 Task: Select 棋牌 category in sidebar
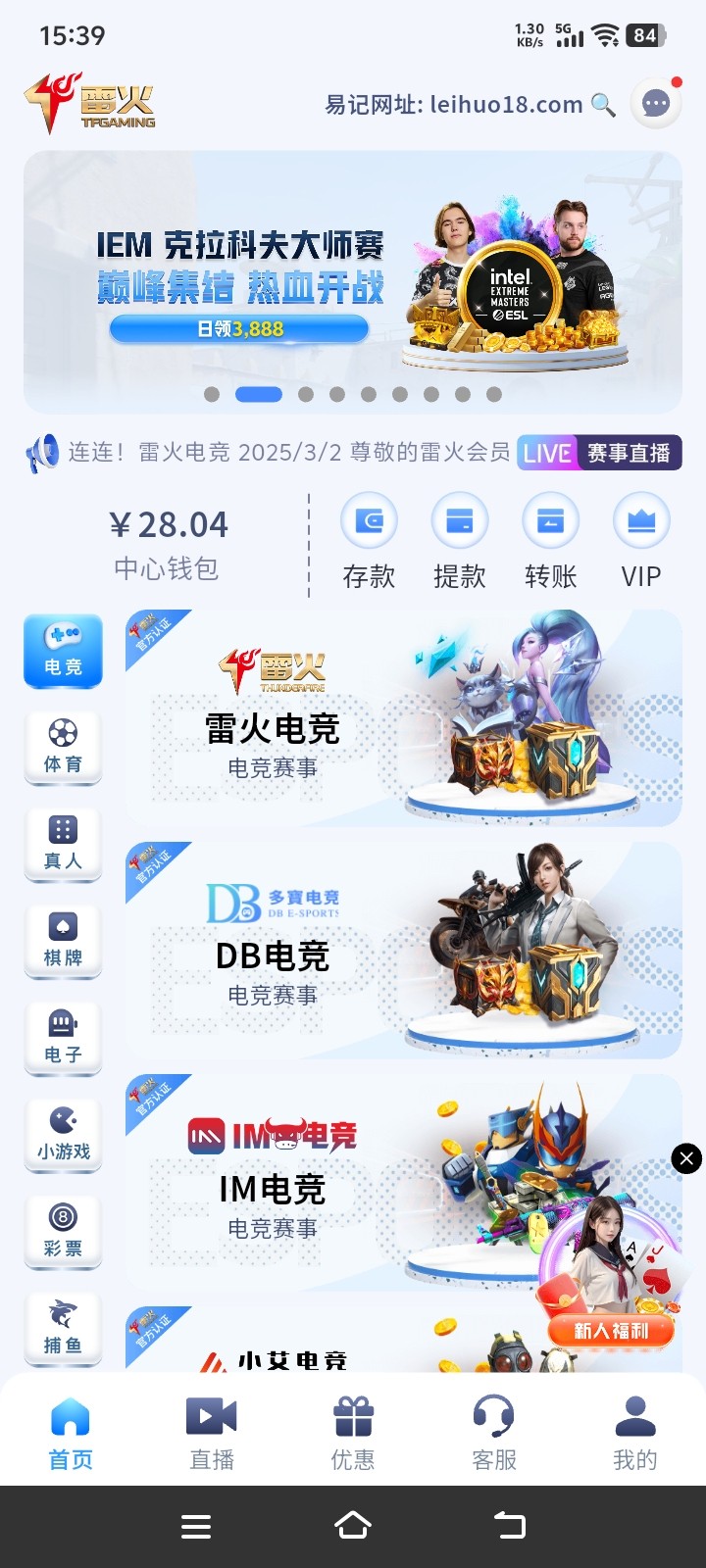[63, 941]
